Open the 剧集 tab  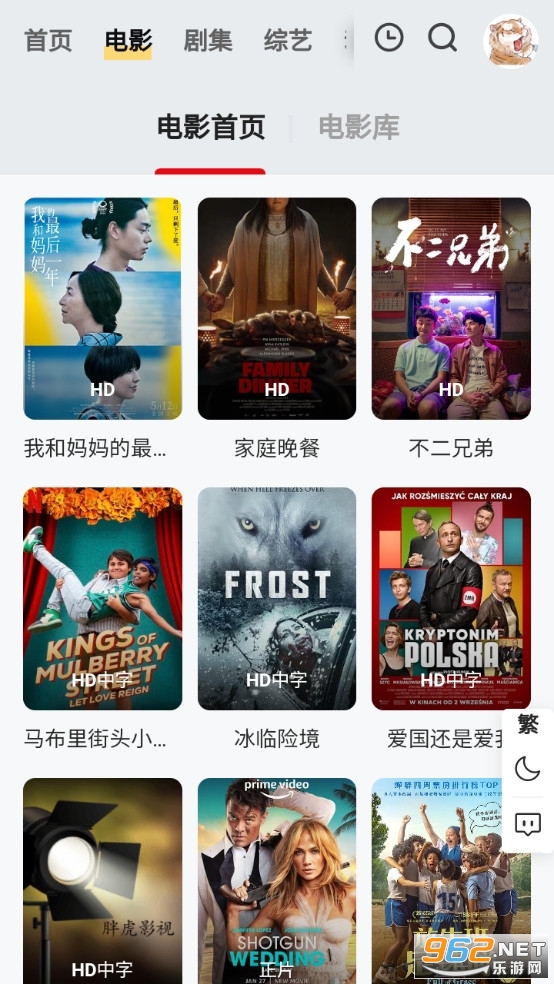click(208, 40)
